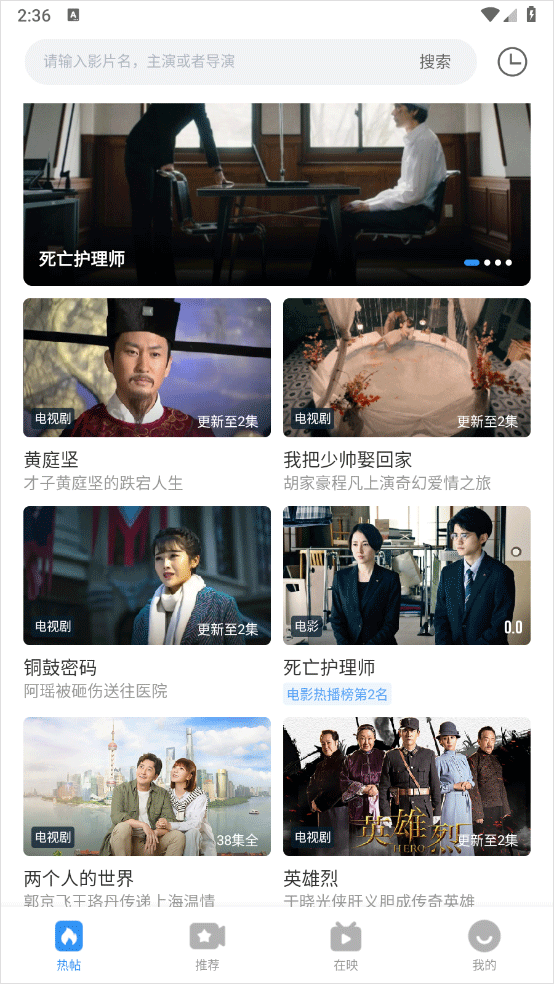Select the 热帖 tab
Image resolution: width=554 pixels, height=984 pixels.
[69, 946]
